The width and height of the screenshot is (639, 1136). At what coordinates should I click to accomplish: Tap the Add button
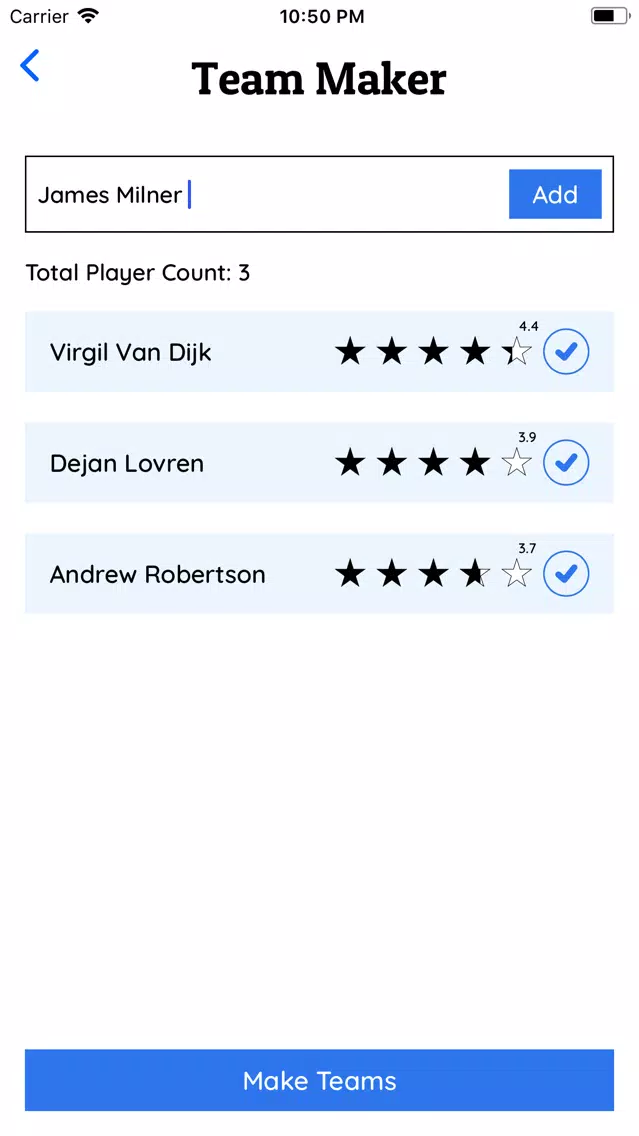(555, 194)
